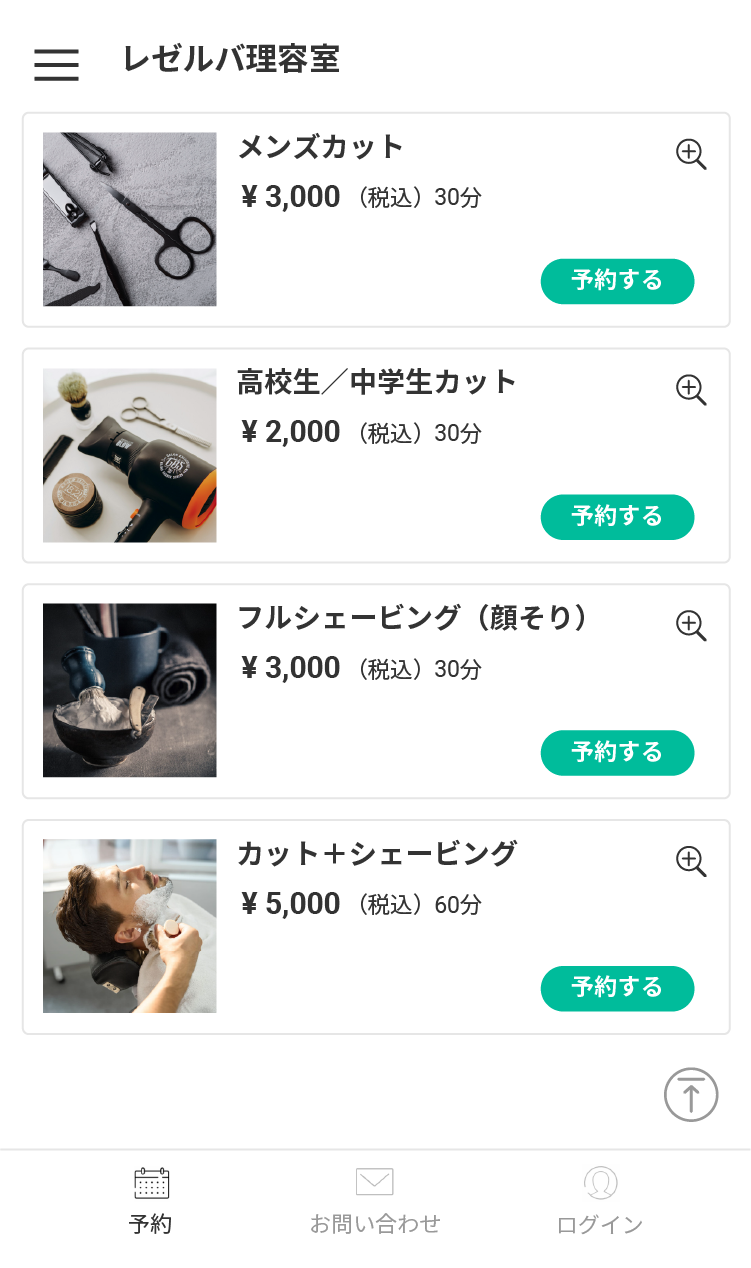Book カット＋シェービング for ¥5,000

coord(617,989)
